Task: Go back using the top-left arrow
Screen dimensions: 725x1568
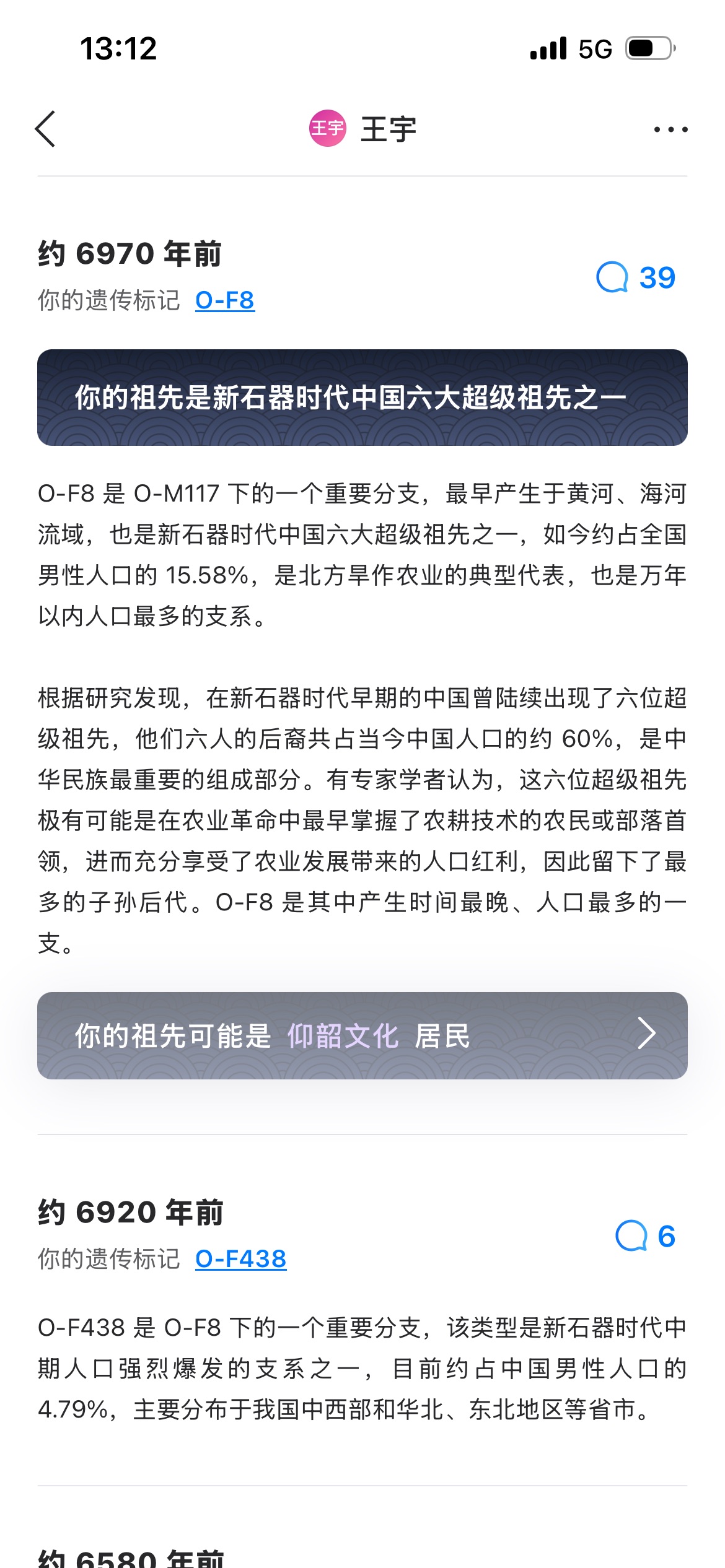Action: (45, 129)
